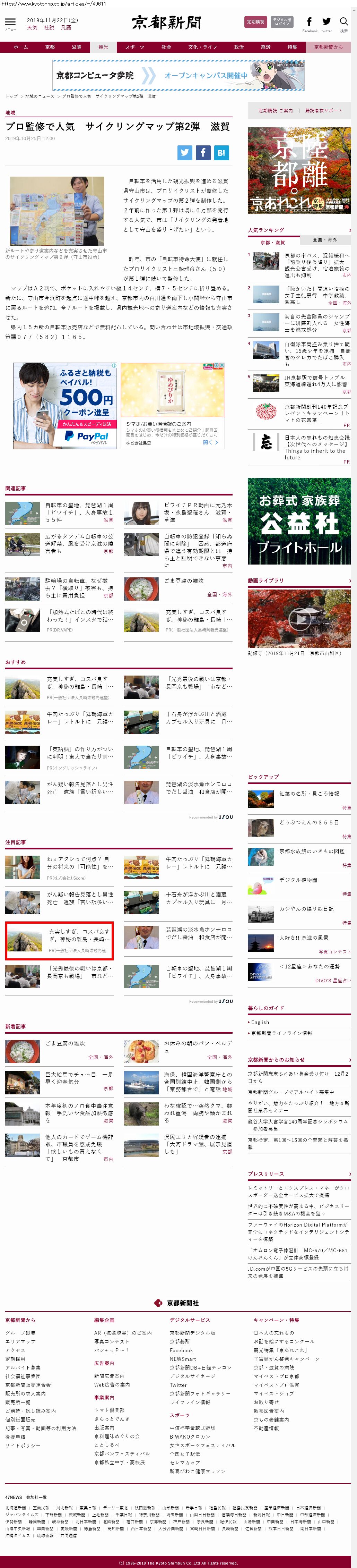Open the 文化・ライフ section
This screenshot has height=1568, width=357.
tap(202, 47)
